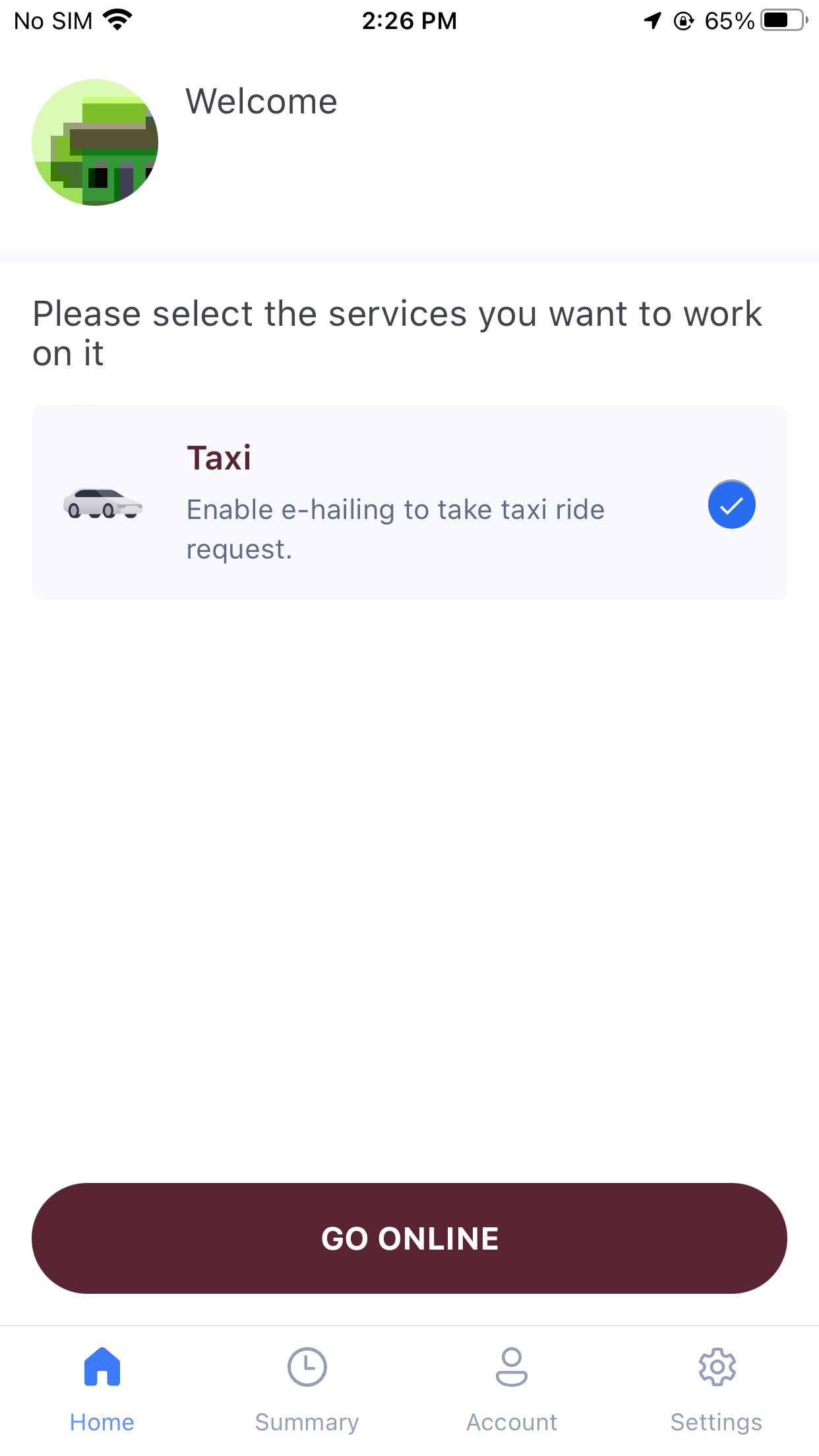Go to the Settings tab

click(716, 1388)
